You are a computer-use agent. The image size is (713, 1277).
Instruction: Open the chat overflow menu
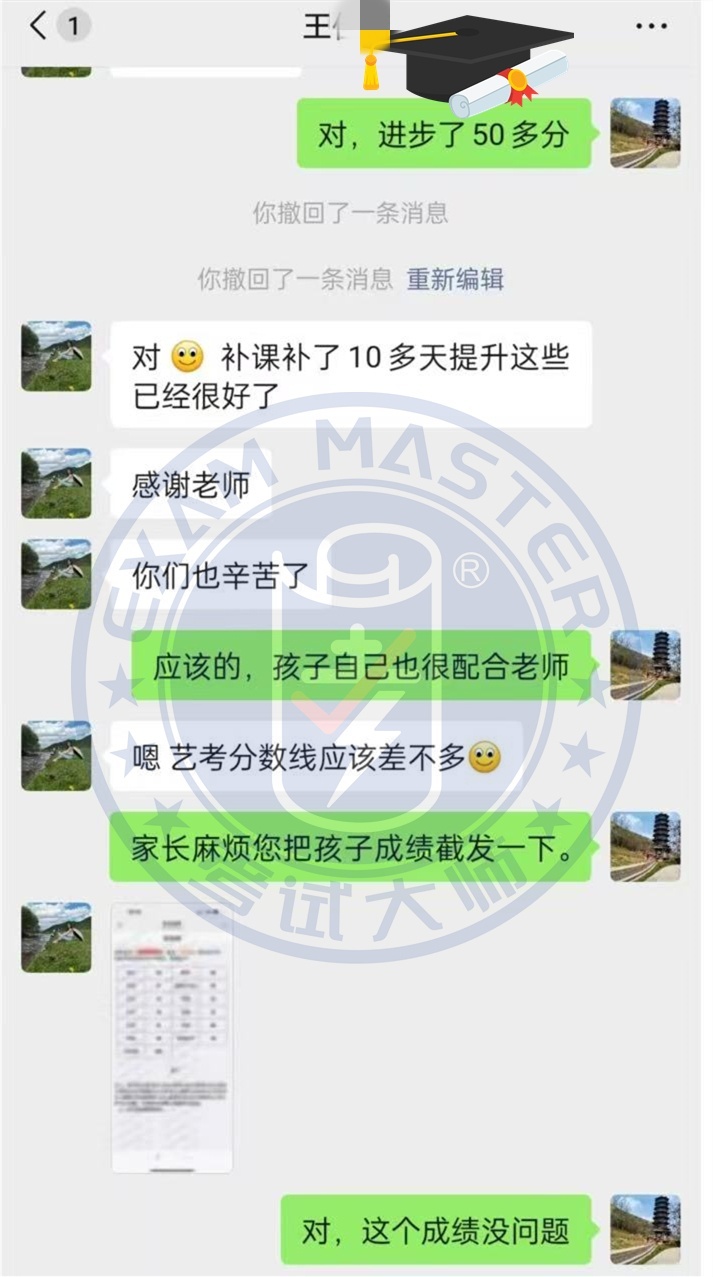point(651,27)
